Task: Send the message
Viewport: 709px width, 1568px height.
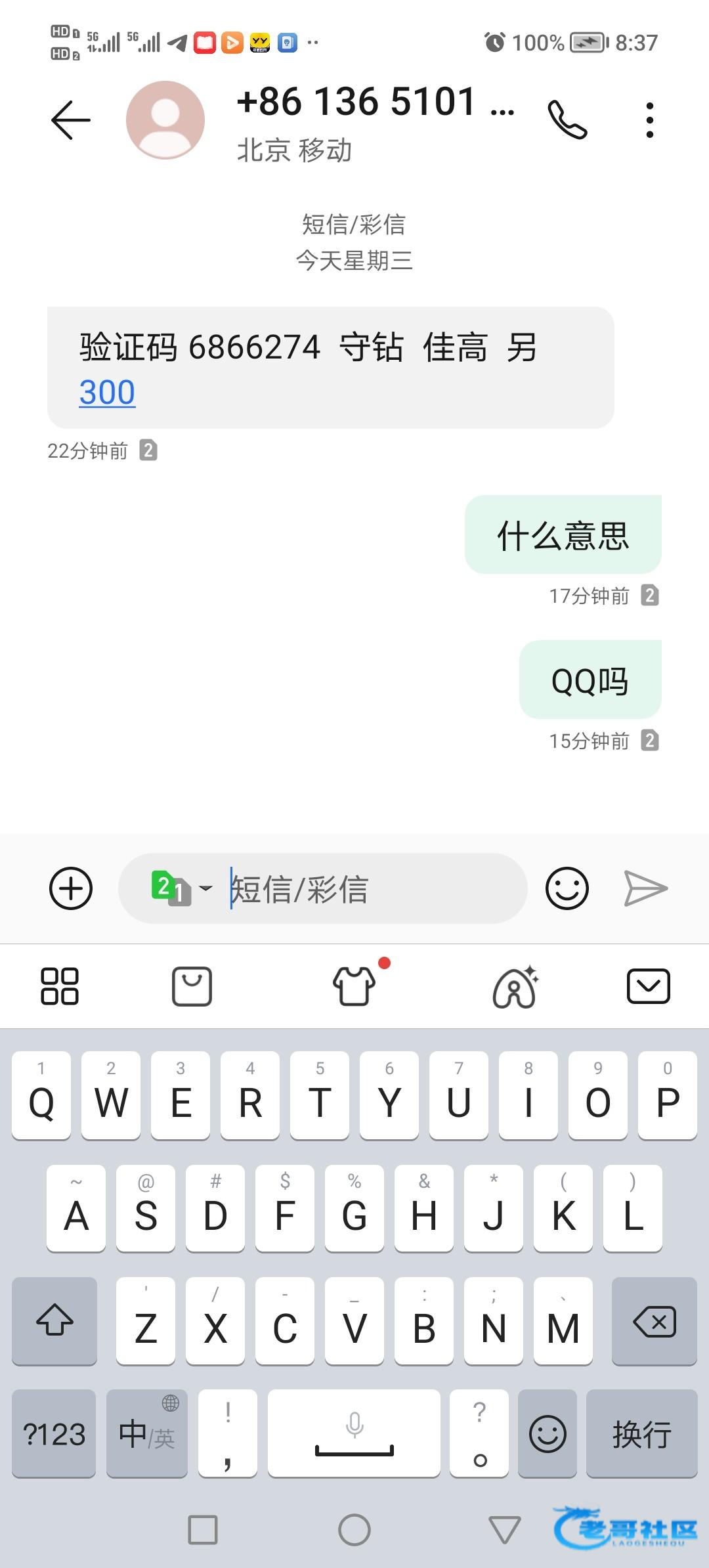Action: (x=645, y=888)
